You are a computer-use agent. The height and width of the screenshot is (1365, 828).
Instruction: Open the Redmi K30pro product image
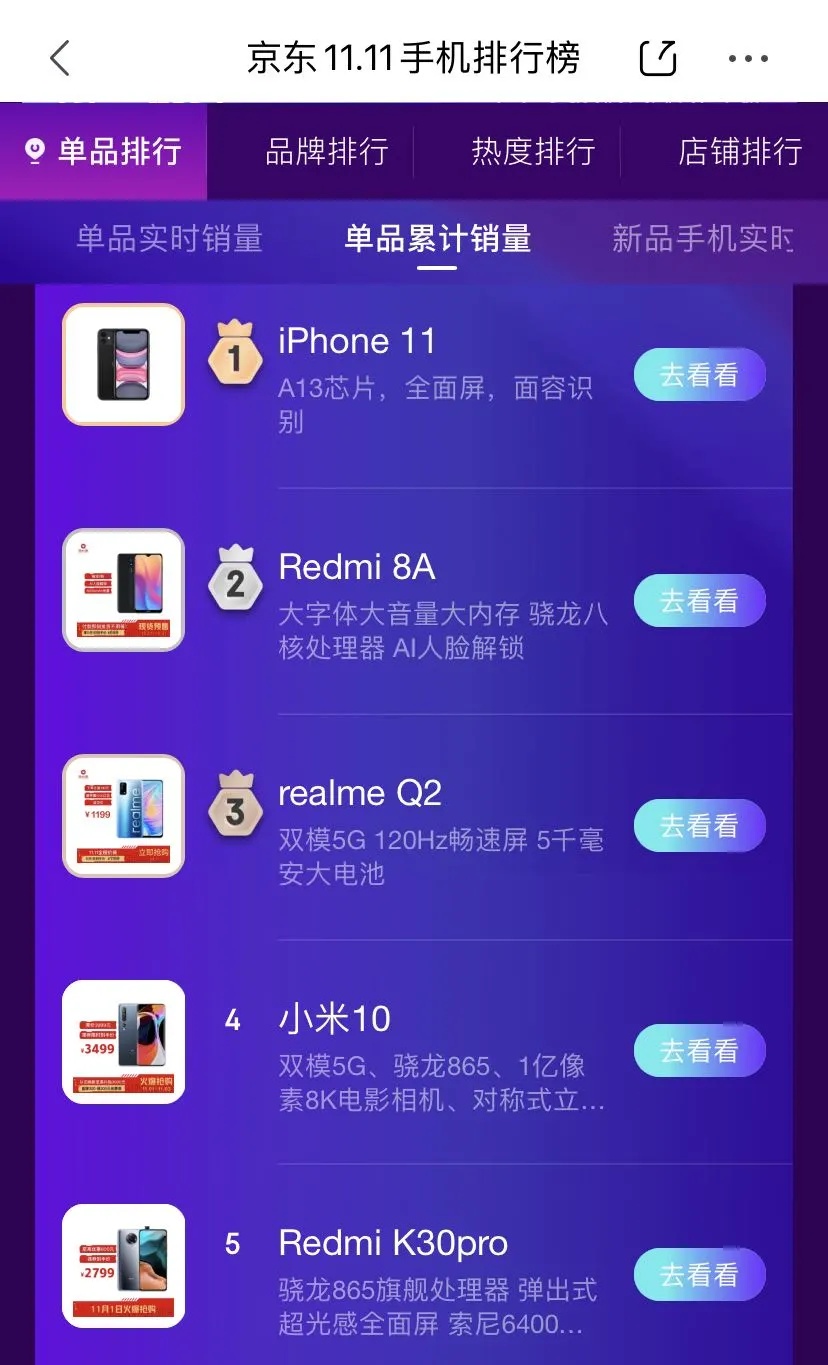[x=124, y=1266]
